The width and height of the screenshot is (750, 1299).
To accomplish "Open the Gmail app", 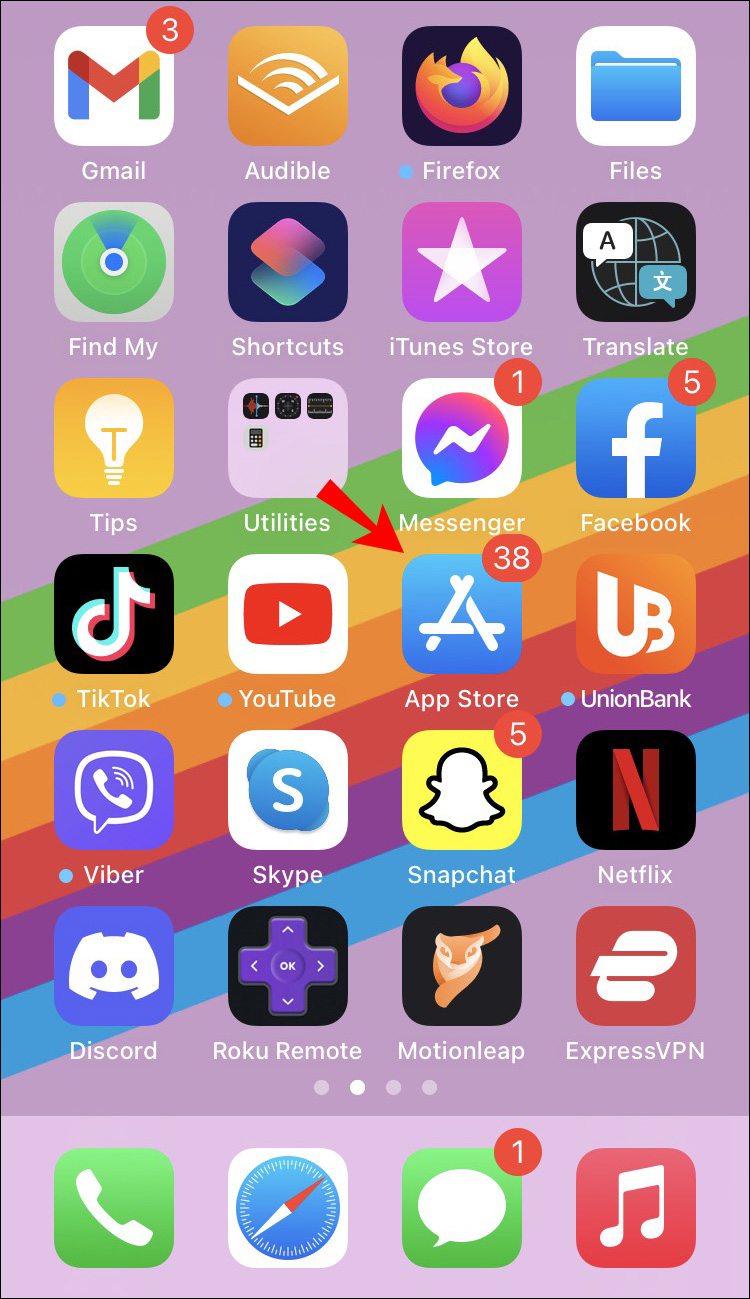I will [x=114, y=86].
